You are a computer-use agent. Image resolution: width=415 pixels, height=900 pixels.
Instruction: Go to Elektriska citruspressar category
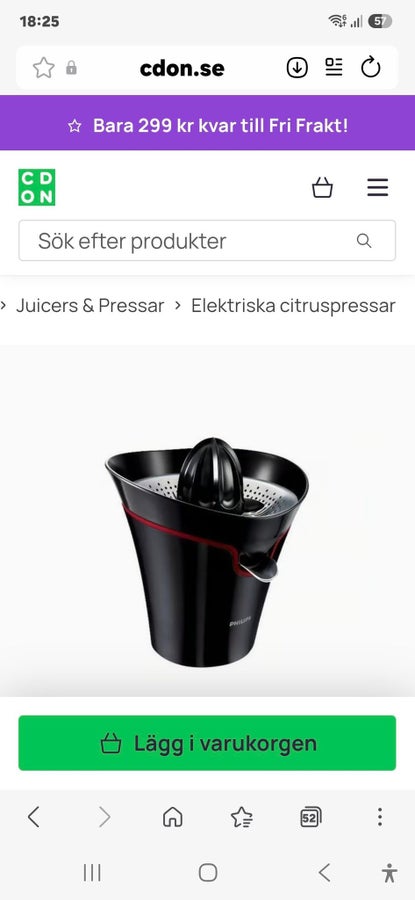(293, 305)
